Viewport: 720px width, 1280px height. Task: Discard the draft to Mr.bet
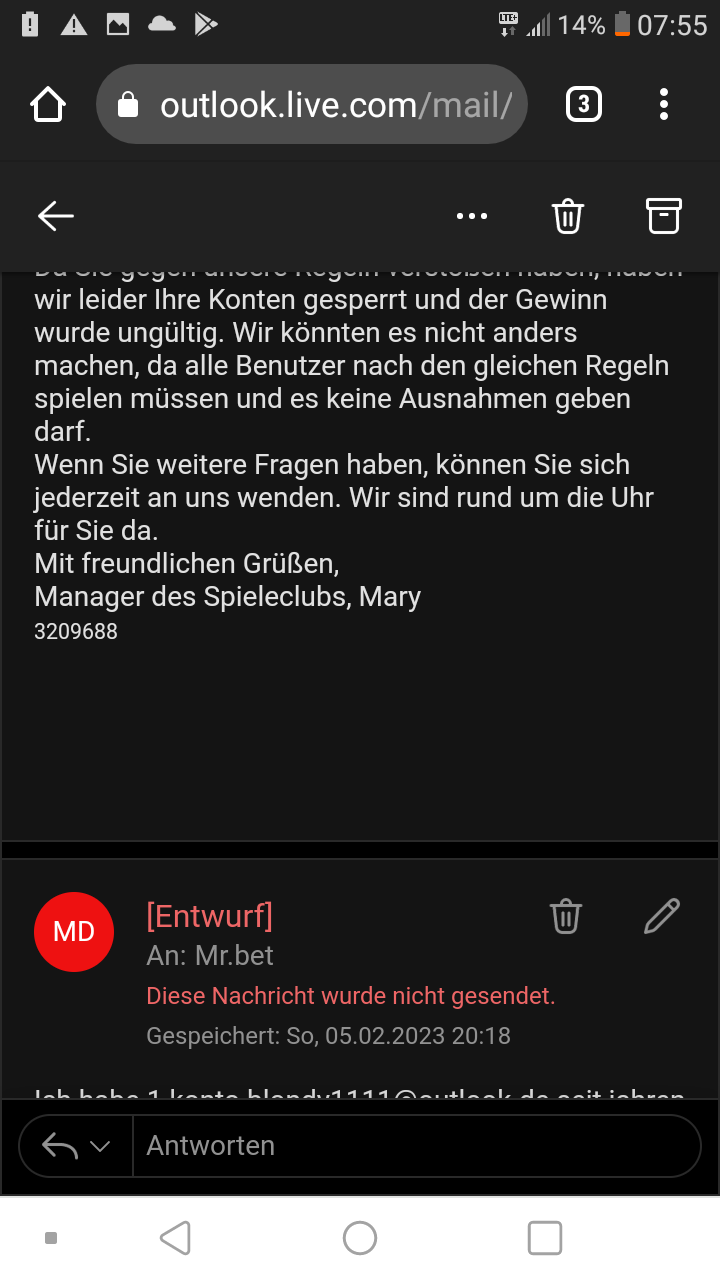(x=565, y=916)
